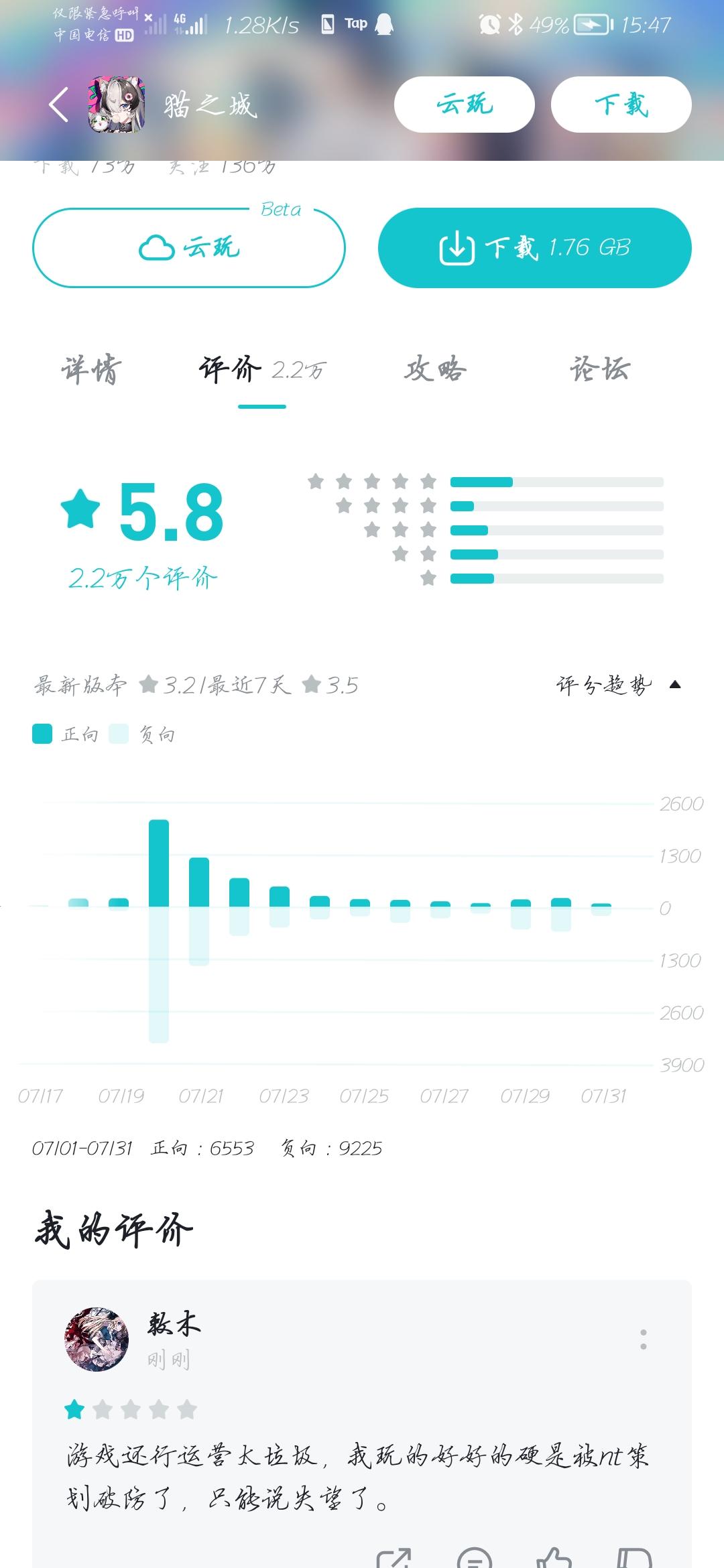Select the back arrow to leave game page

coord(58,104)
